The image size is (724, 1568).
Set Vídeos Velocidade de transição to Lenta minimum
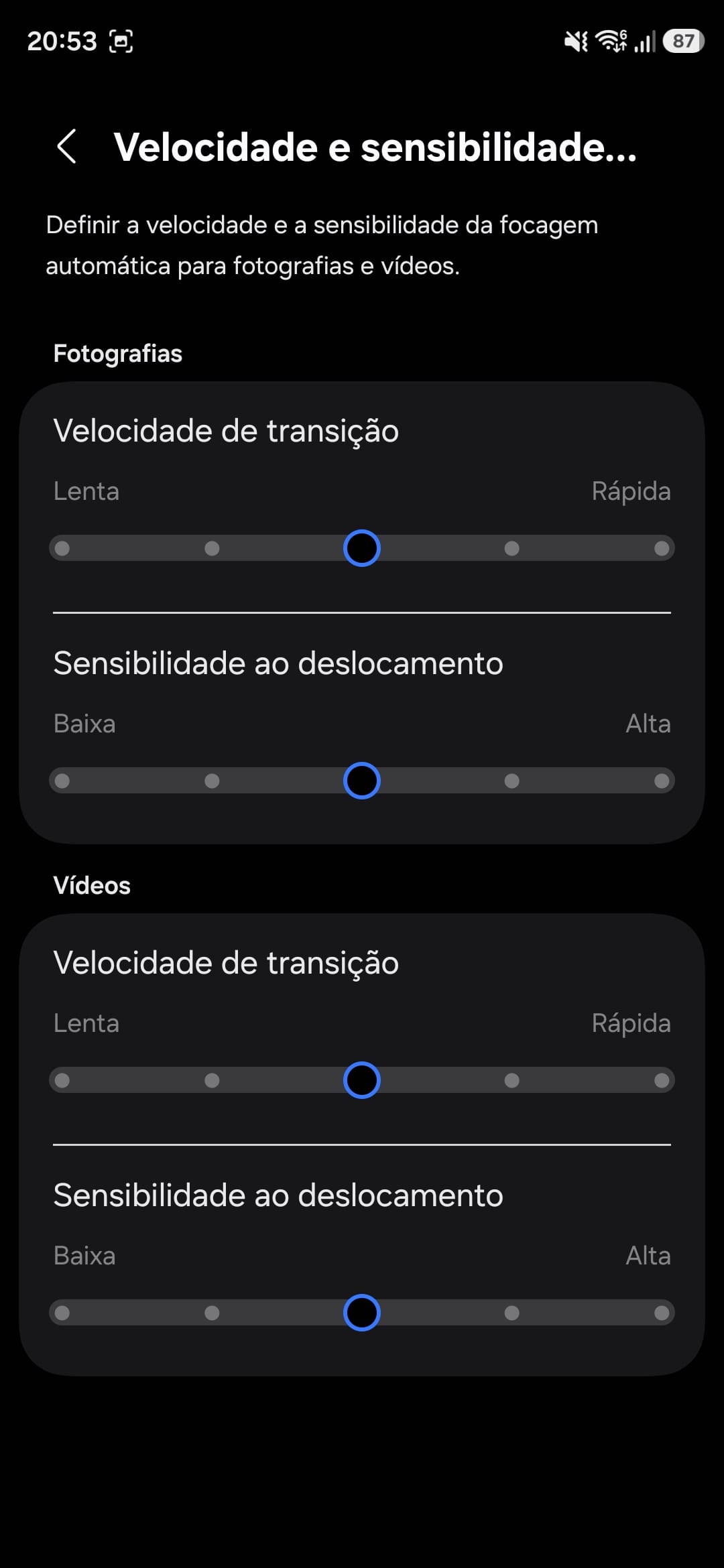tap(62, 1080)
